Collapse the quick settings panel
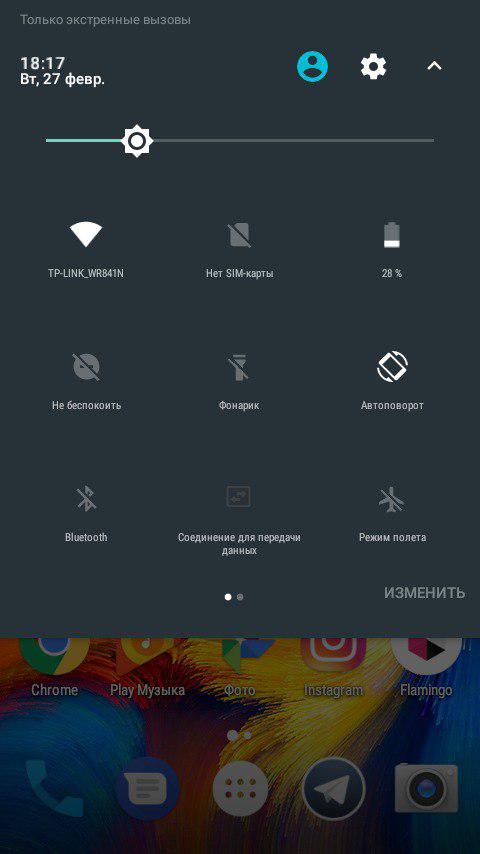 click(x=434, y=66)
